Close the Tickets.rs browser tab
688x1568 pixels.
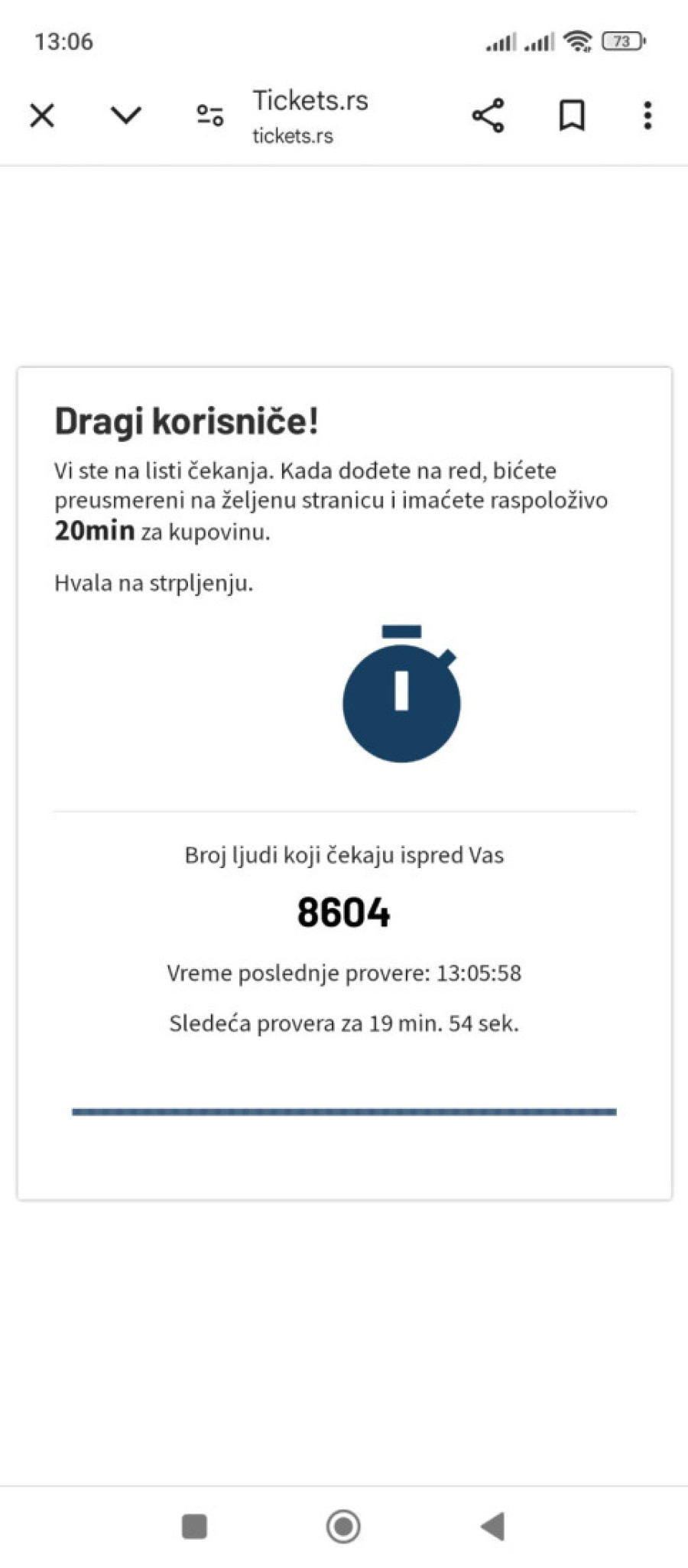42,116
